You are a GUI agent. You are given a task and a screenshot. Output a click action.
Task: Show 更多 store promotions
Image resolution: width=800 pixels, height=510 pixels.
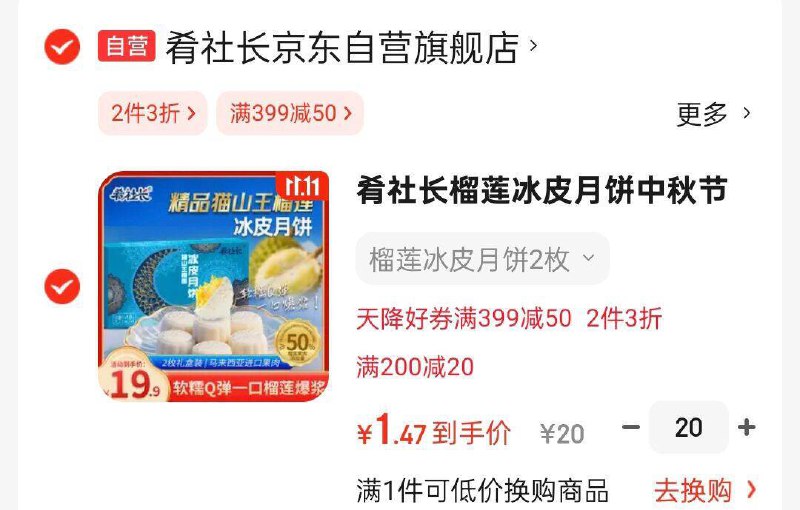pos(713,114)
